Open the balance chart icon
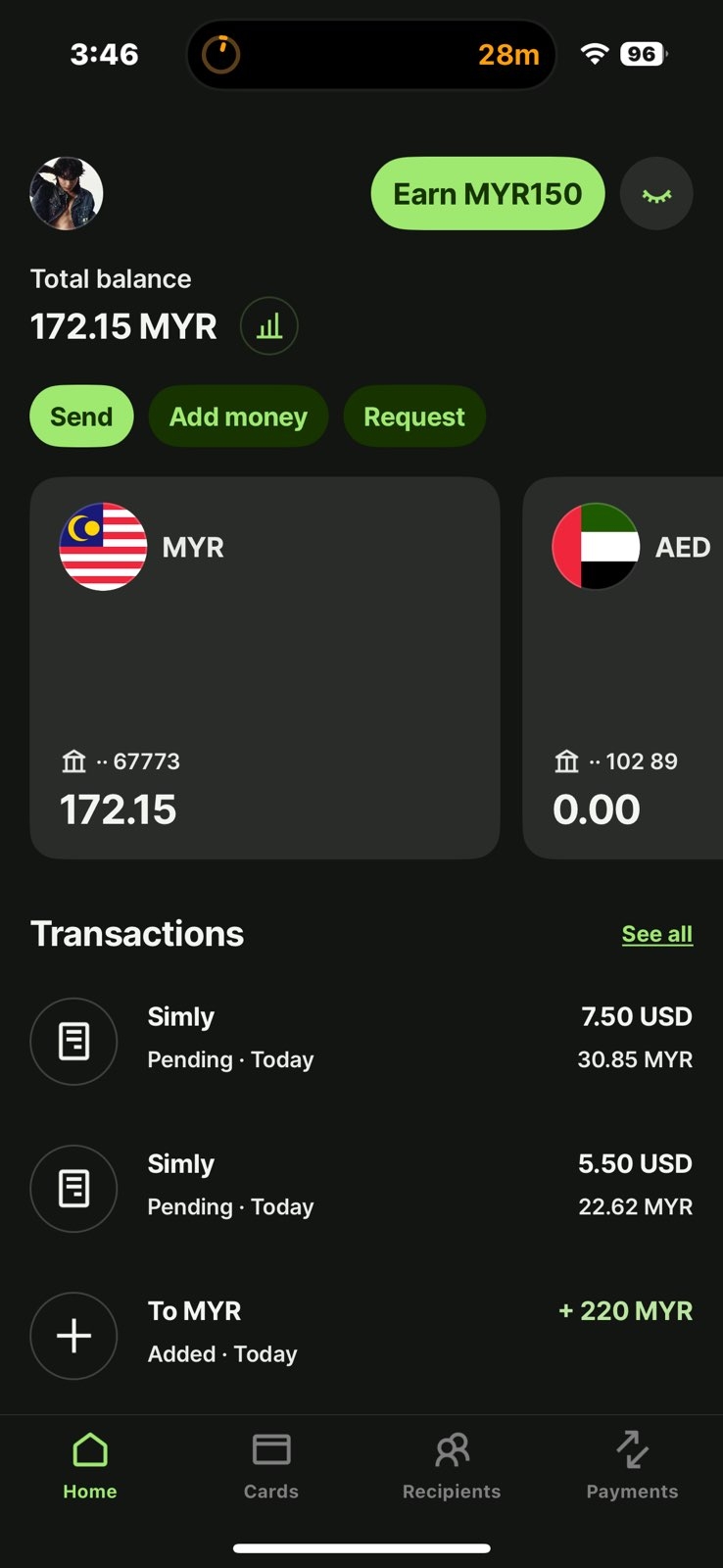This screenshot has height=1568, width=723. coord(269,326)
